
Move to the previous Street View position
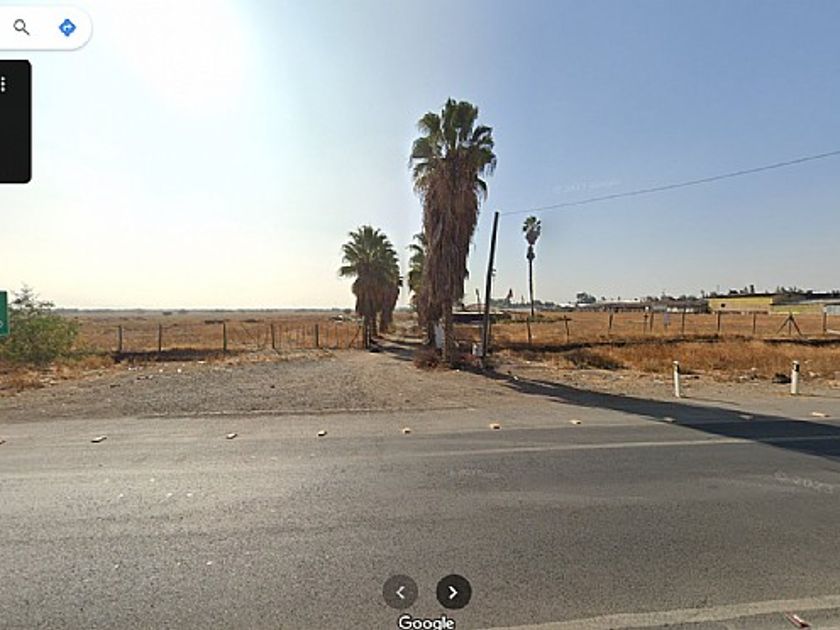click(400, 592)
